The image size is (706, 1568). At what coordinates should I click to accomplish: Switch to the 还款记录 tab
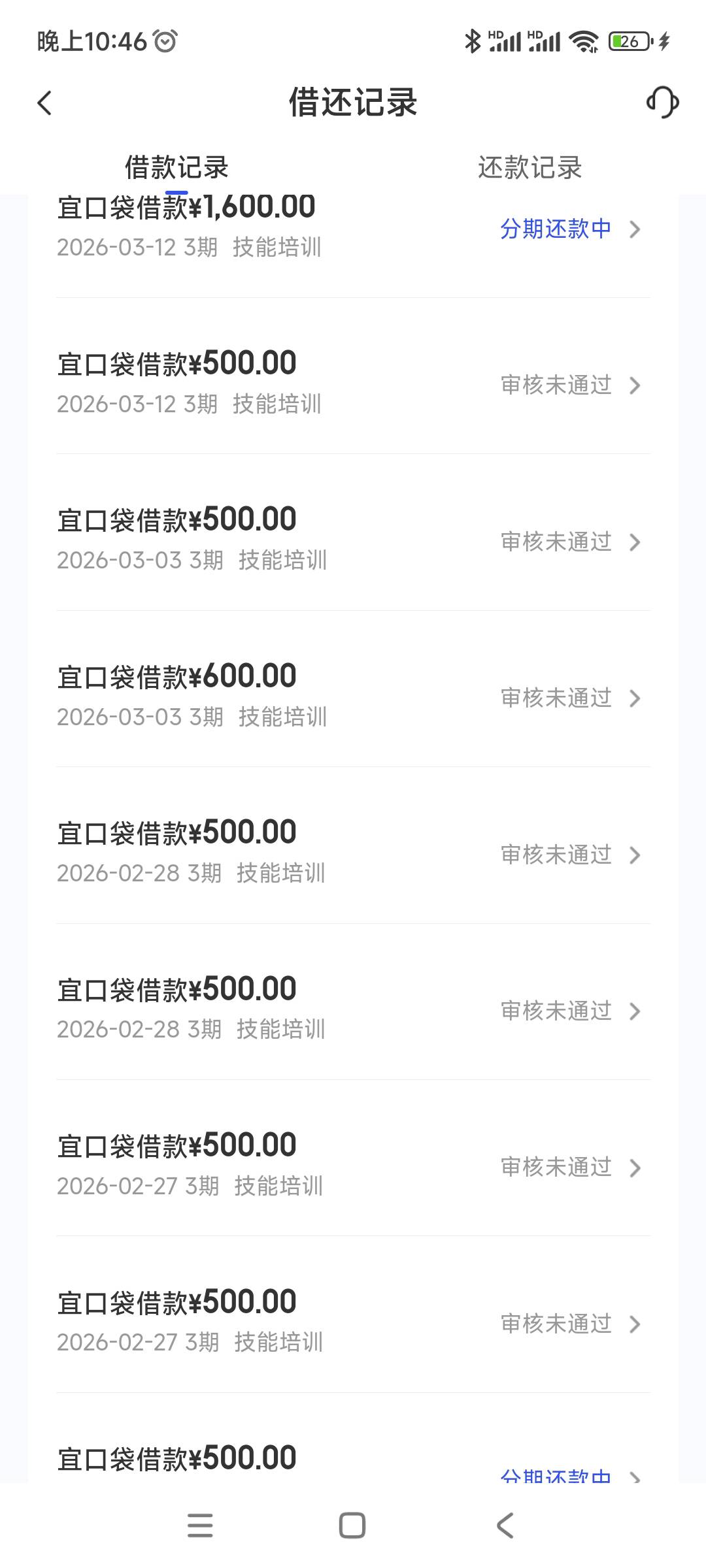pyautogui.click(x=529, y=168)
